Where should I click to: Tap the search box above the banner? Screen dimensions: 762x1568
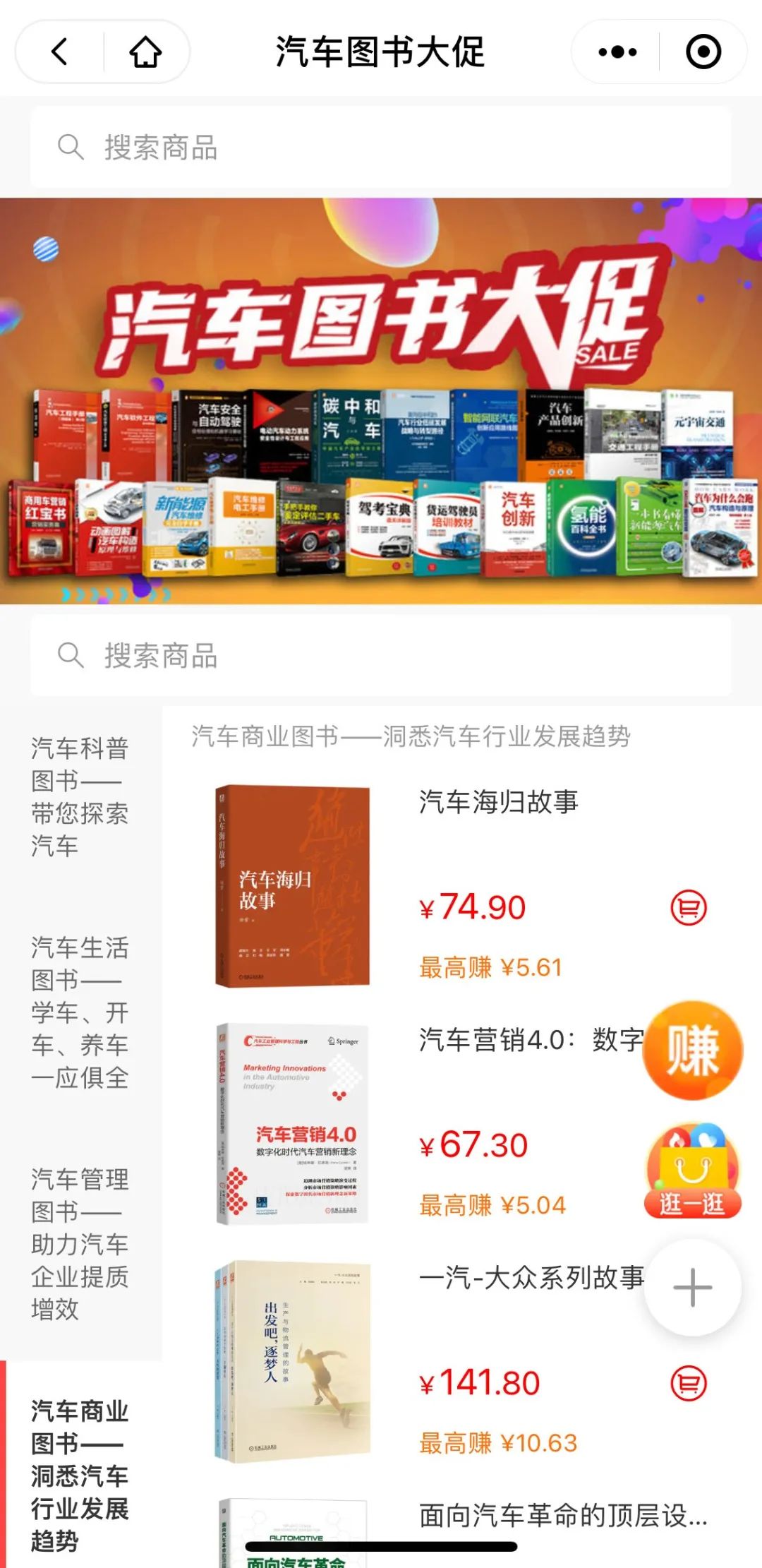381,148
